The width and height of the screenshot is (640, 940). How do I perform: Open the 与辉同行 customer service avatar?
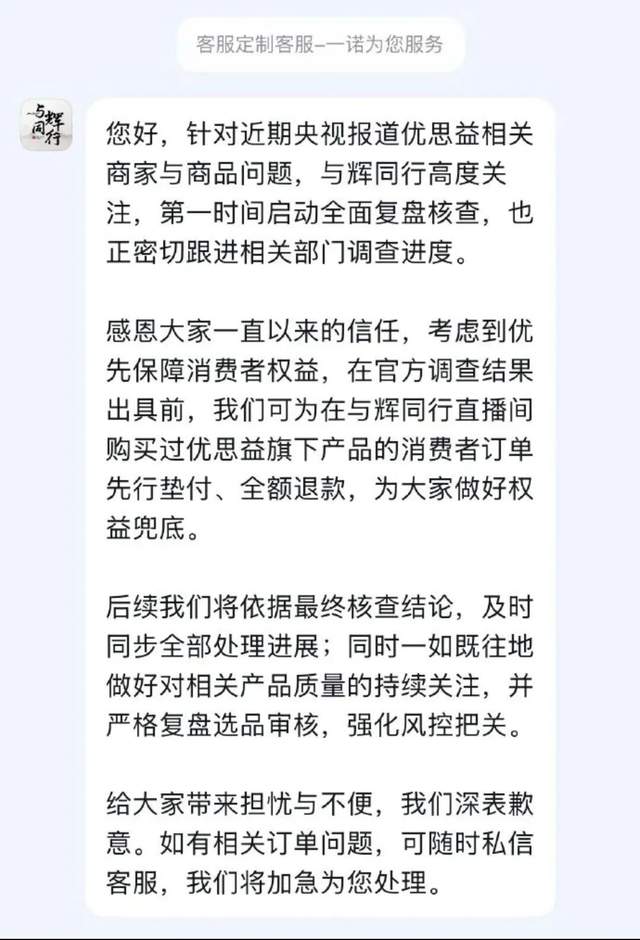pos(45,125)
